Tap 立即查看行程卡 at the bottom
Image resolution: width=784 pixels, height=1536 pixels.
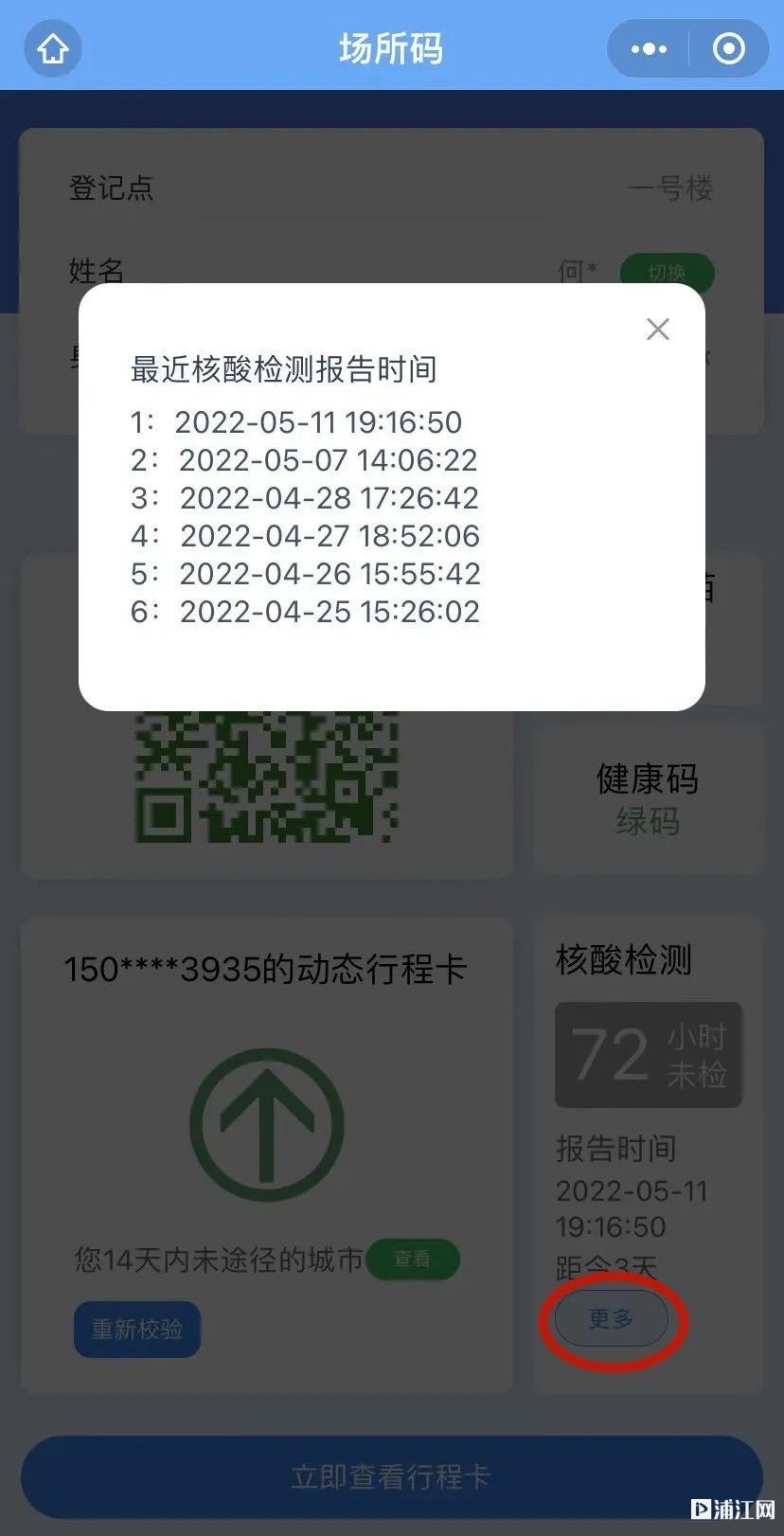[x=391, y=1477]
